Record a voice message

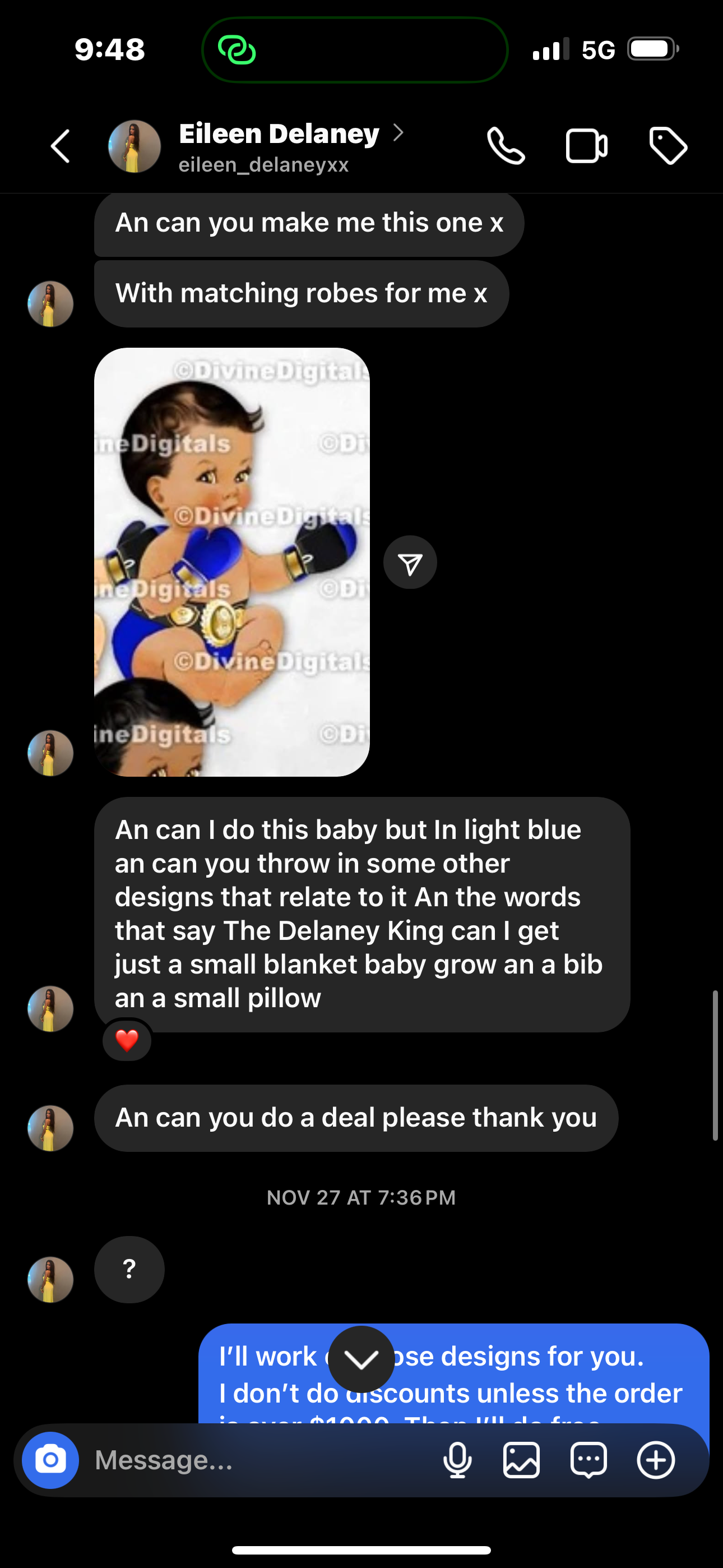[458, 1460]
